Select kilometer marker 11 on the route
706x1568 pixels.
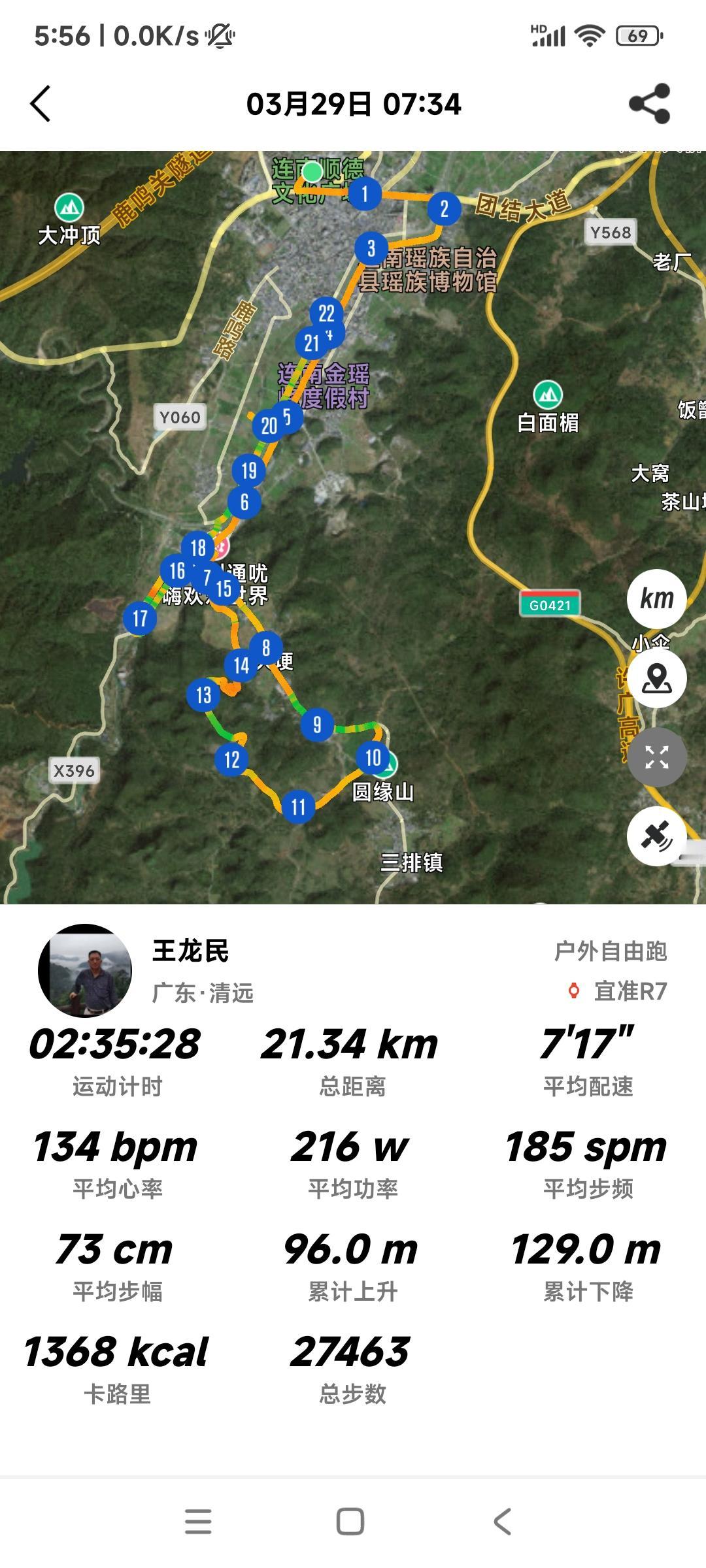pyautogui.click(x=297, y=806)
